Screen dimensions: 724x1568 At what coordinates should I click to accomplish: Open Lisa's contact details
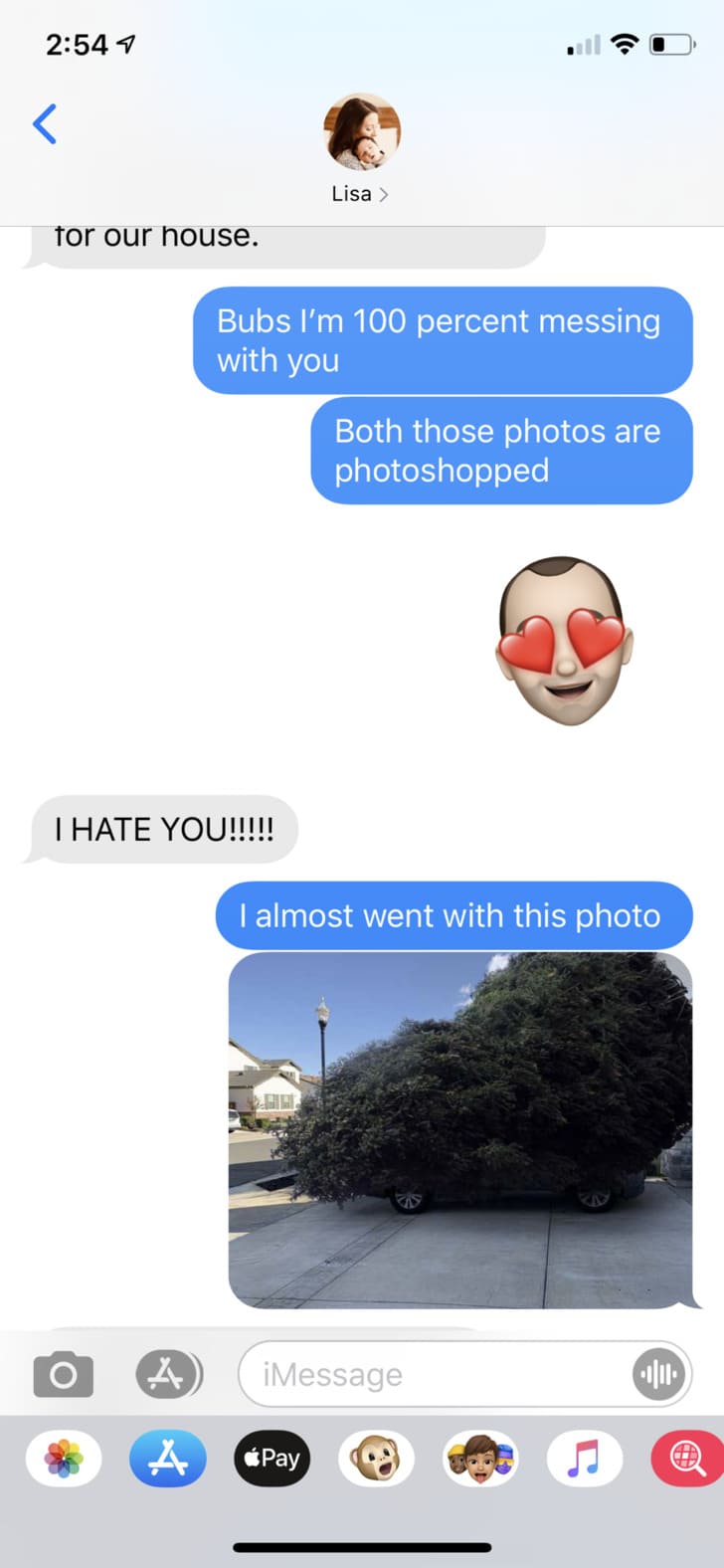click(361, 149)
